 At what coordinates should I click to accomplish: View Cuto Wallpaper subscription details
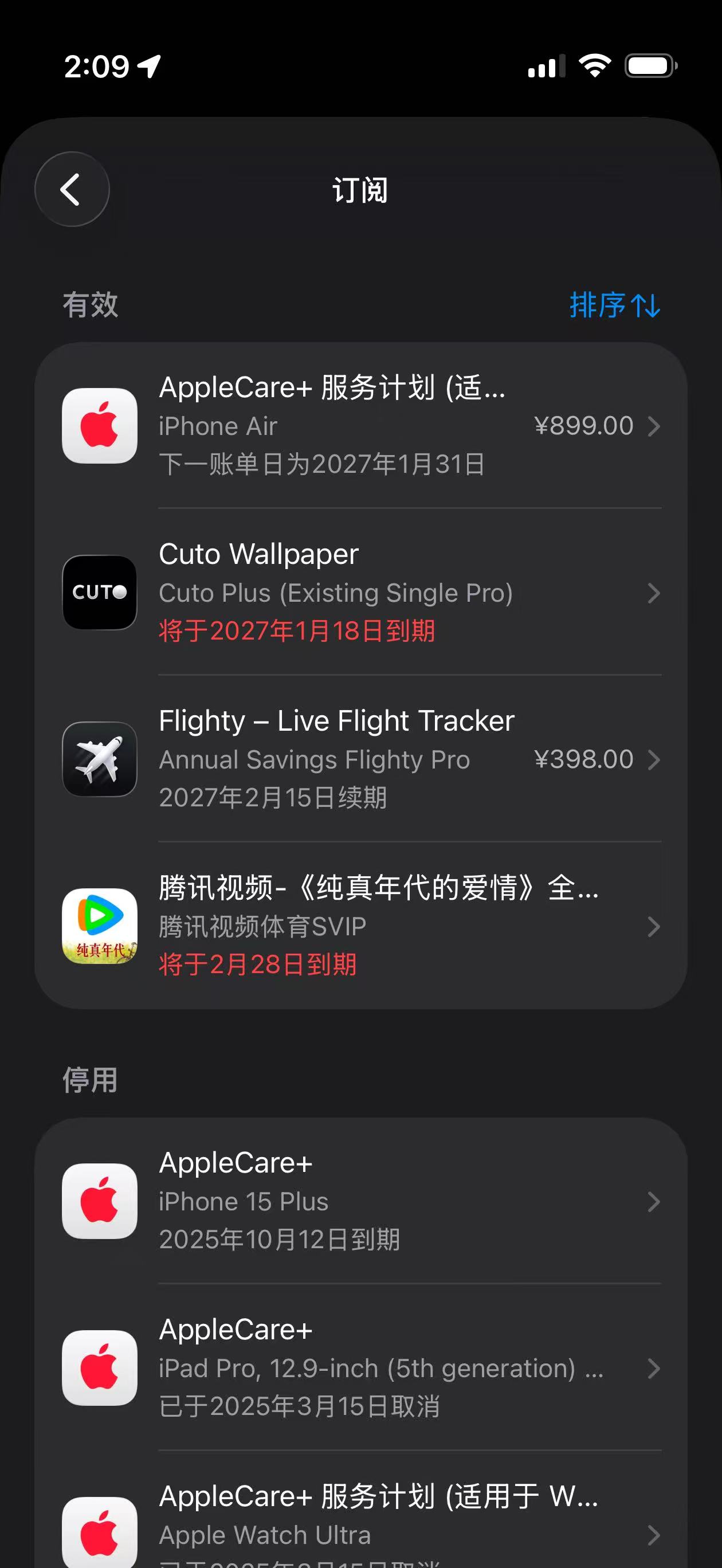(x=360, y=592)
